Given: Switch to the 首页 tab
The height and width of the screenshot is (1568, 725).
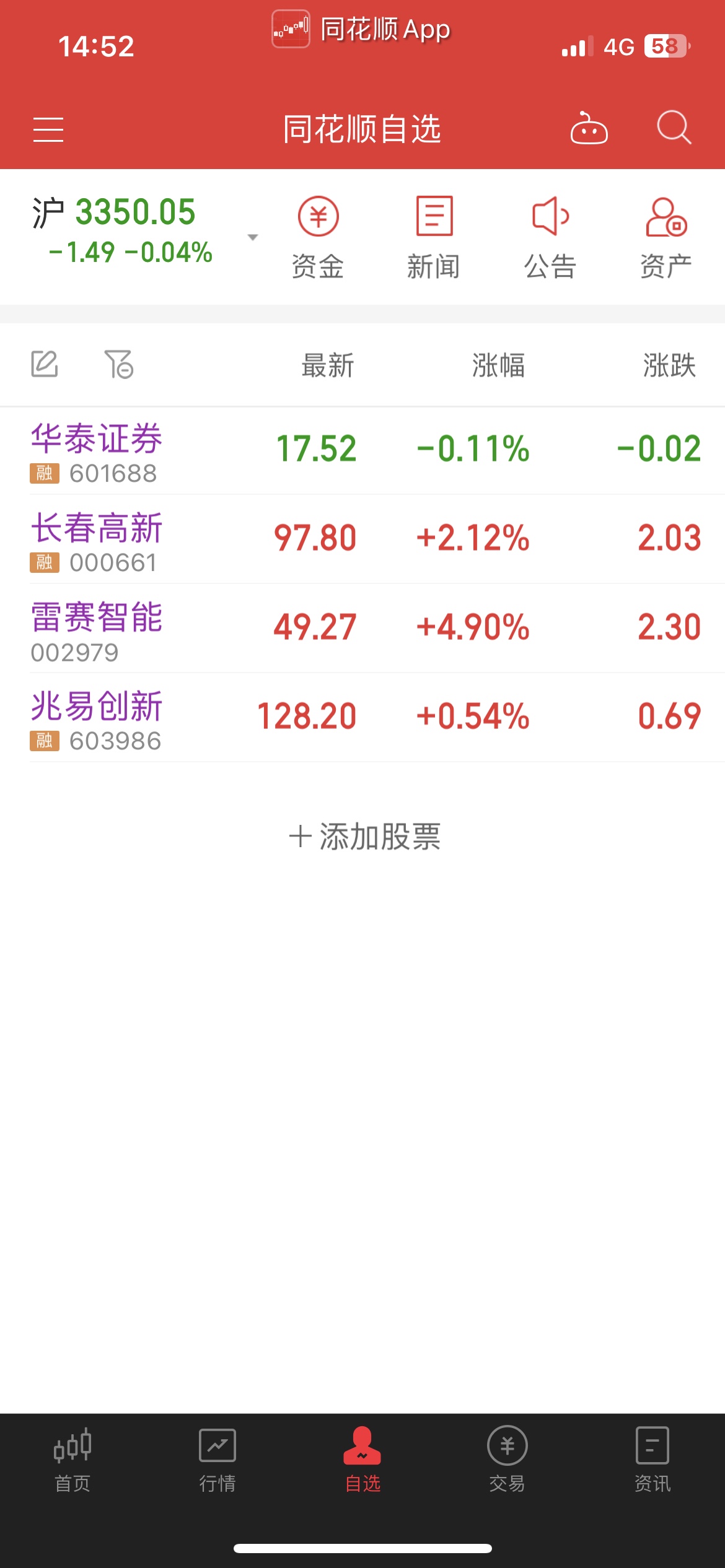Looking at the screenshot, I should tap(72, 1460).
